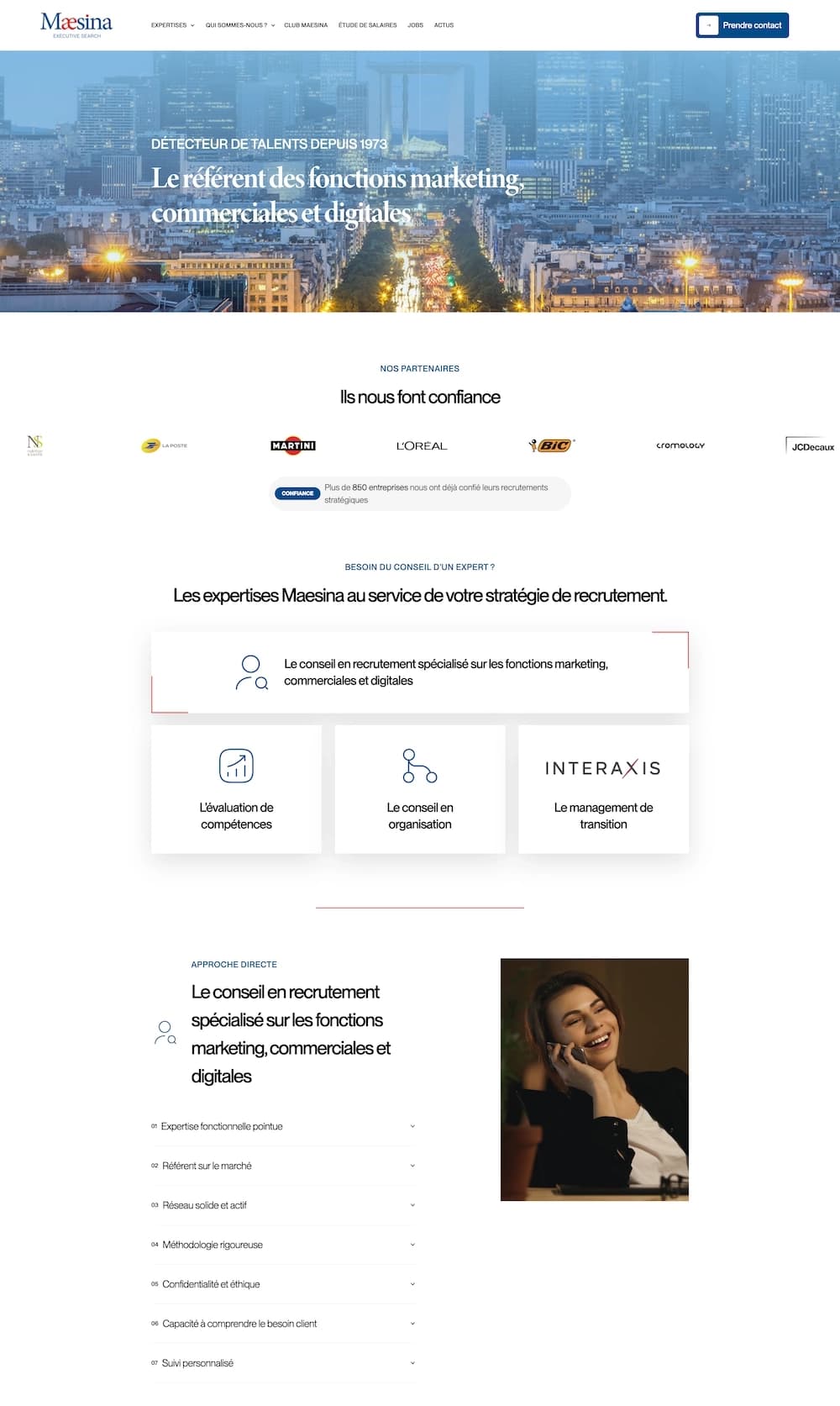Navigate to the Jobs page
Viewport: 840px width, 1406px height.
pyautogui.click(x=415, y=25)
